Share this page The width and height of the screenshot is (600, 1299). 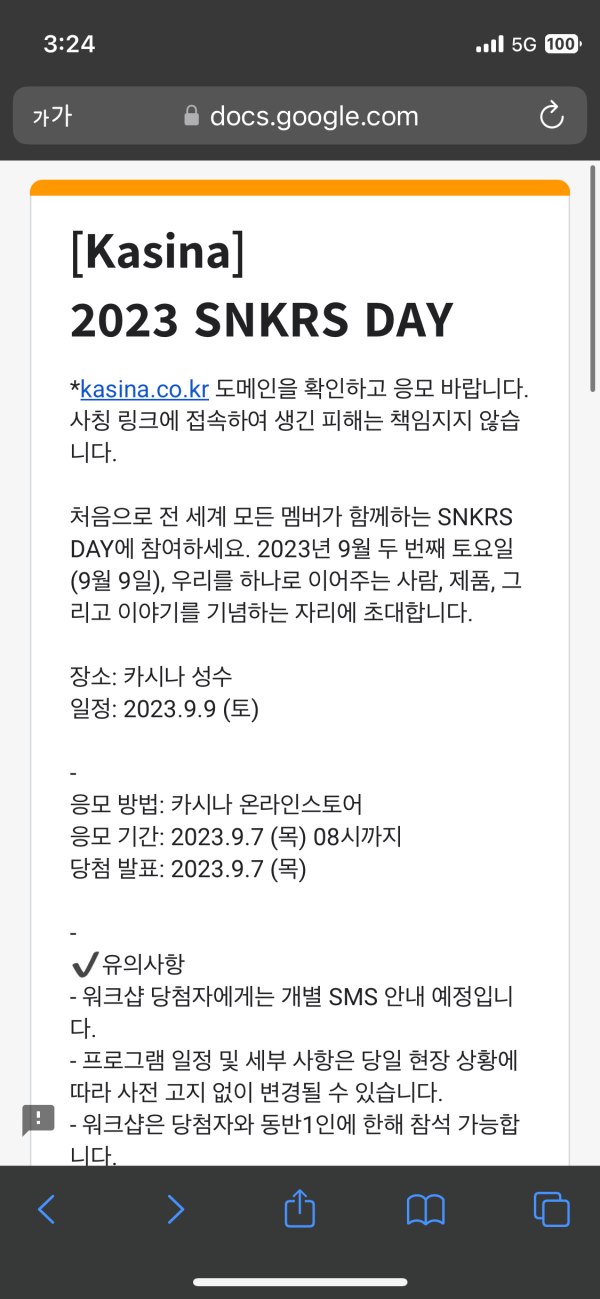click(x=300, y=1208)
